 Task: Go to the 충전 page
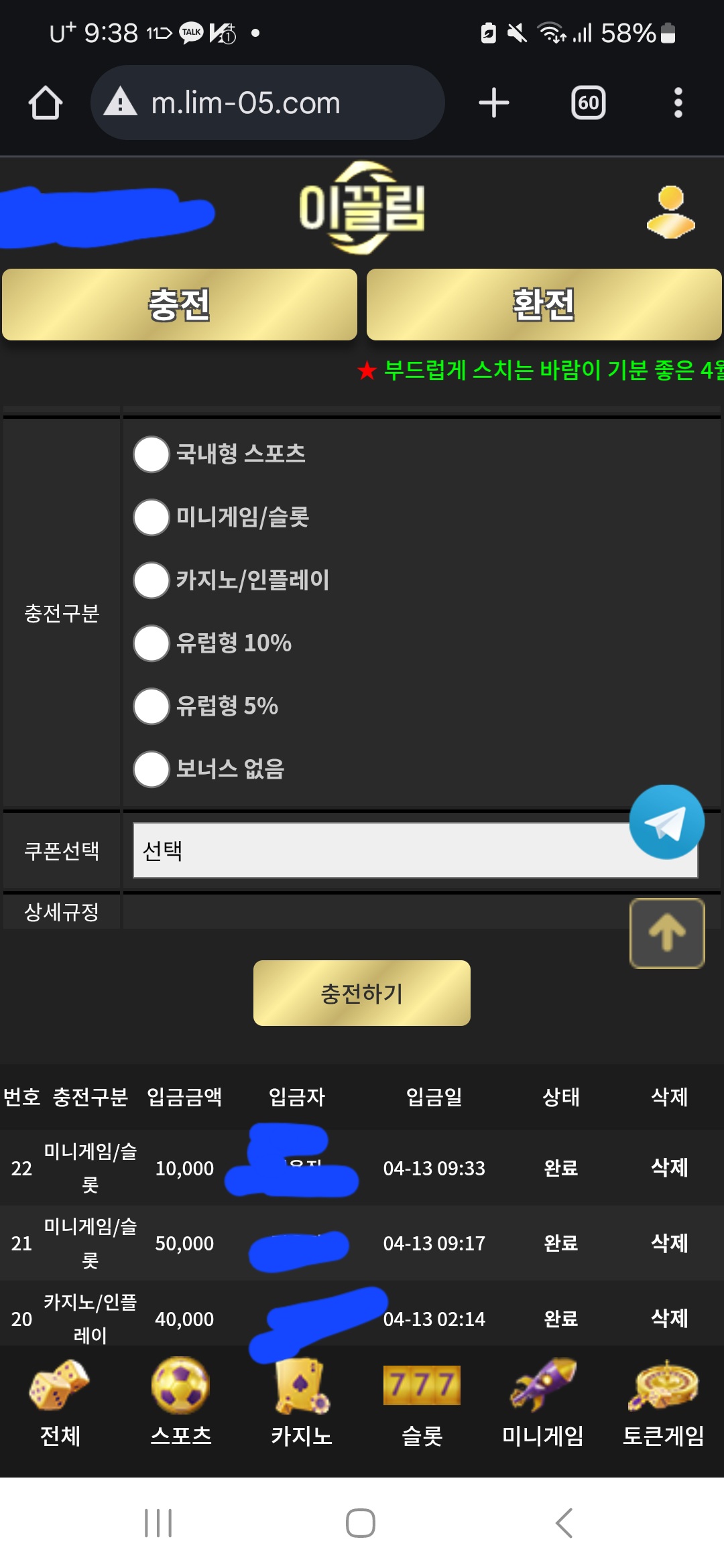[x=180, y=305]
